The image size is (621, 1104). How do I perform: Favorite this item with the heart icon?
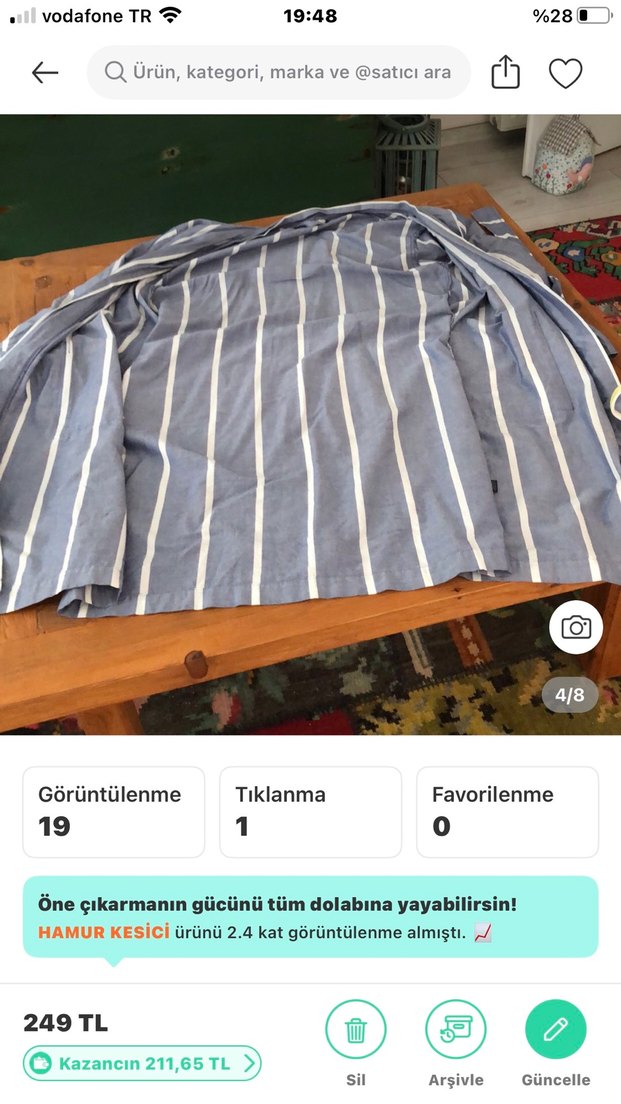565,73
